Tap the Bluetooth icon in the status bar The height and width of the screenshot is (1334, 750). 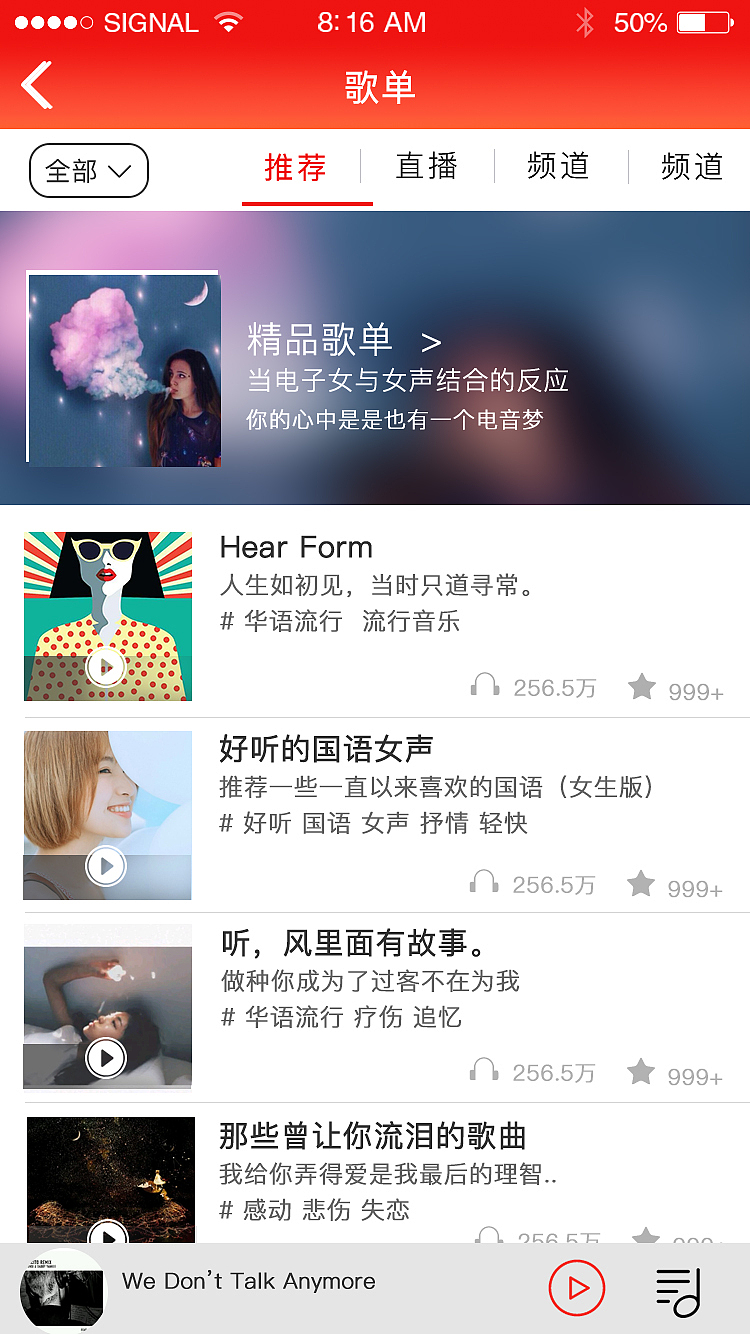click(586, 22)
